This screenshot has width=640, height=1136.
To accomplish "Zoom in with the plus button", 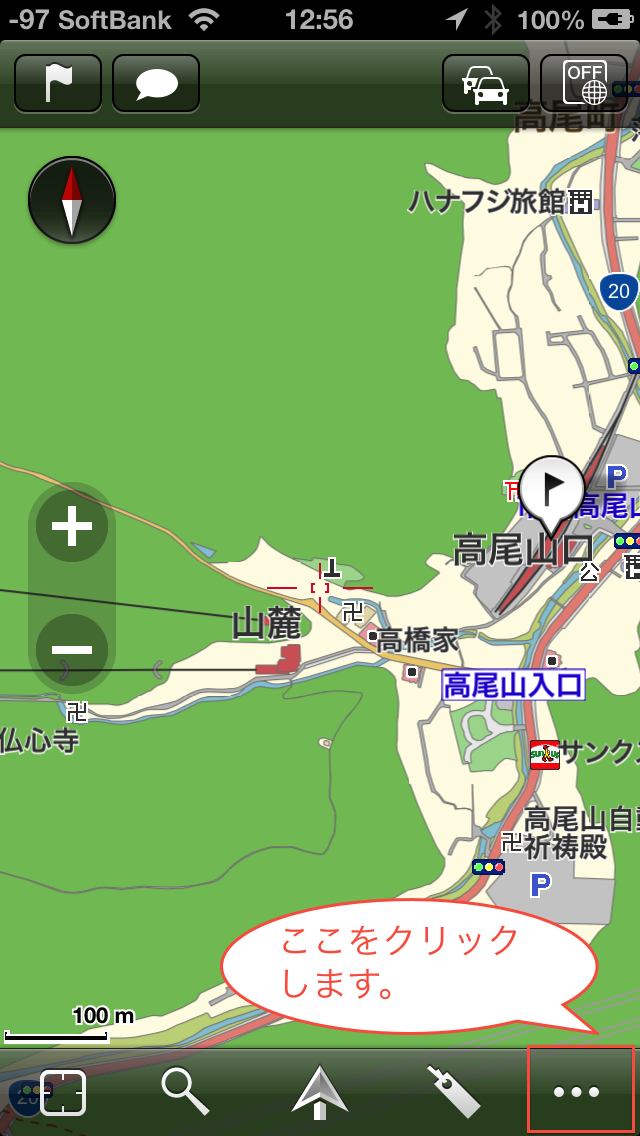I will pos(72,526).
